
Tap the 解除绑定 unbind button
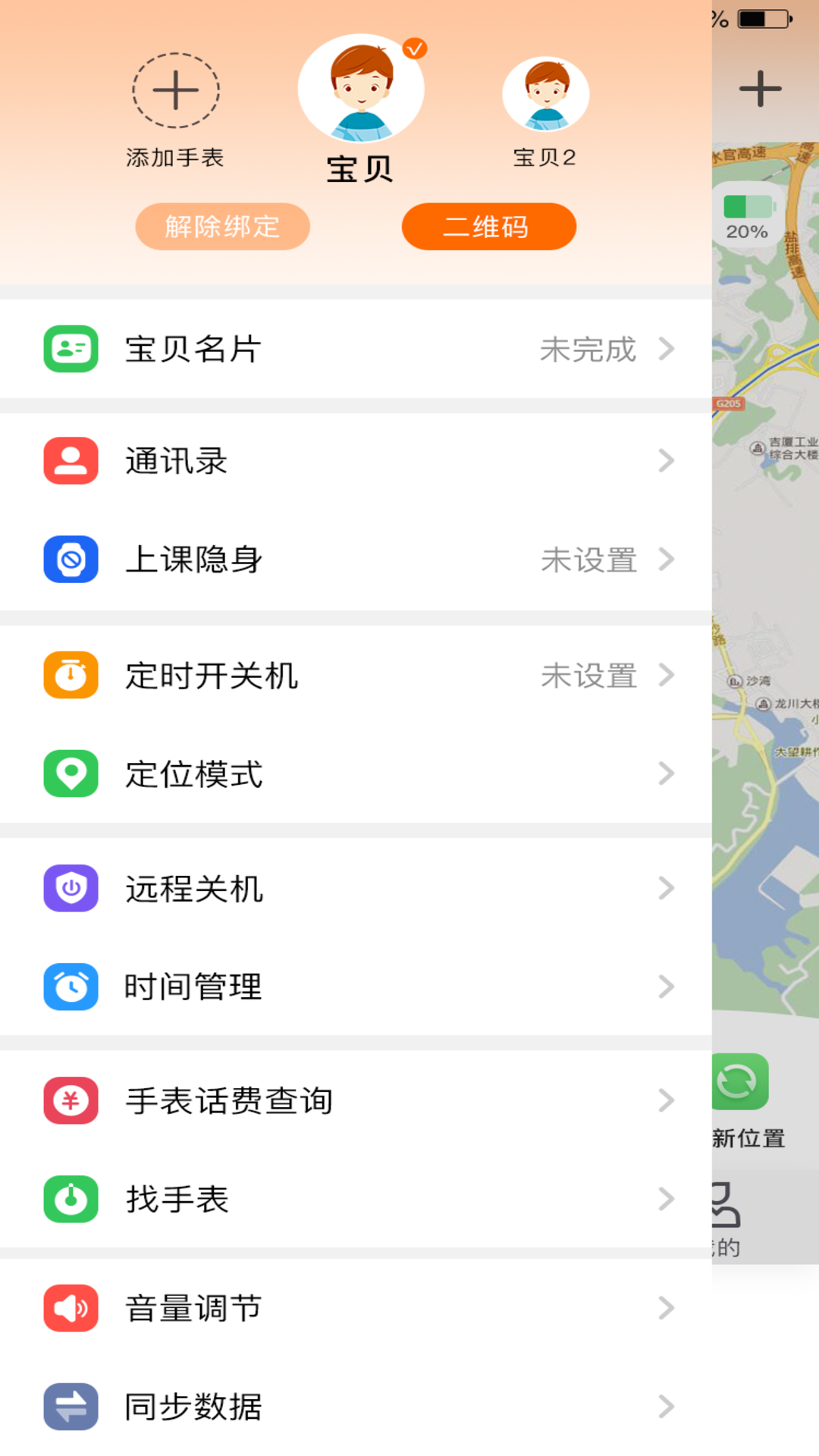coord(222,225)
